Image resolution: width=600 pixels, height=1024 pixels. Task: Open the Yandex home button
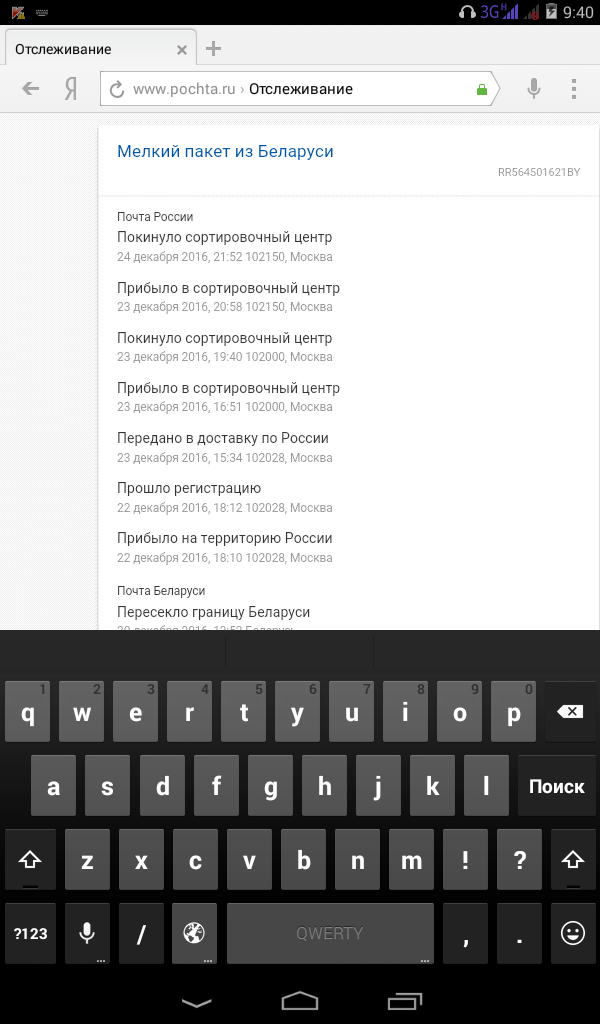[x=71, y=89]
